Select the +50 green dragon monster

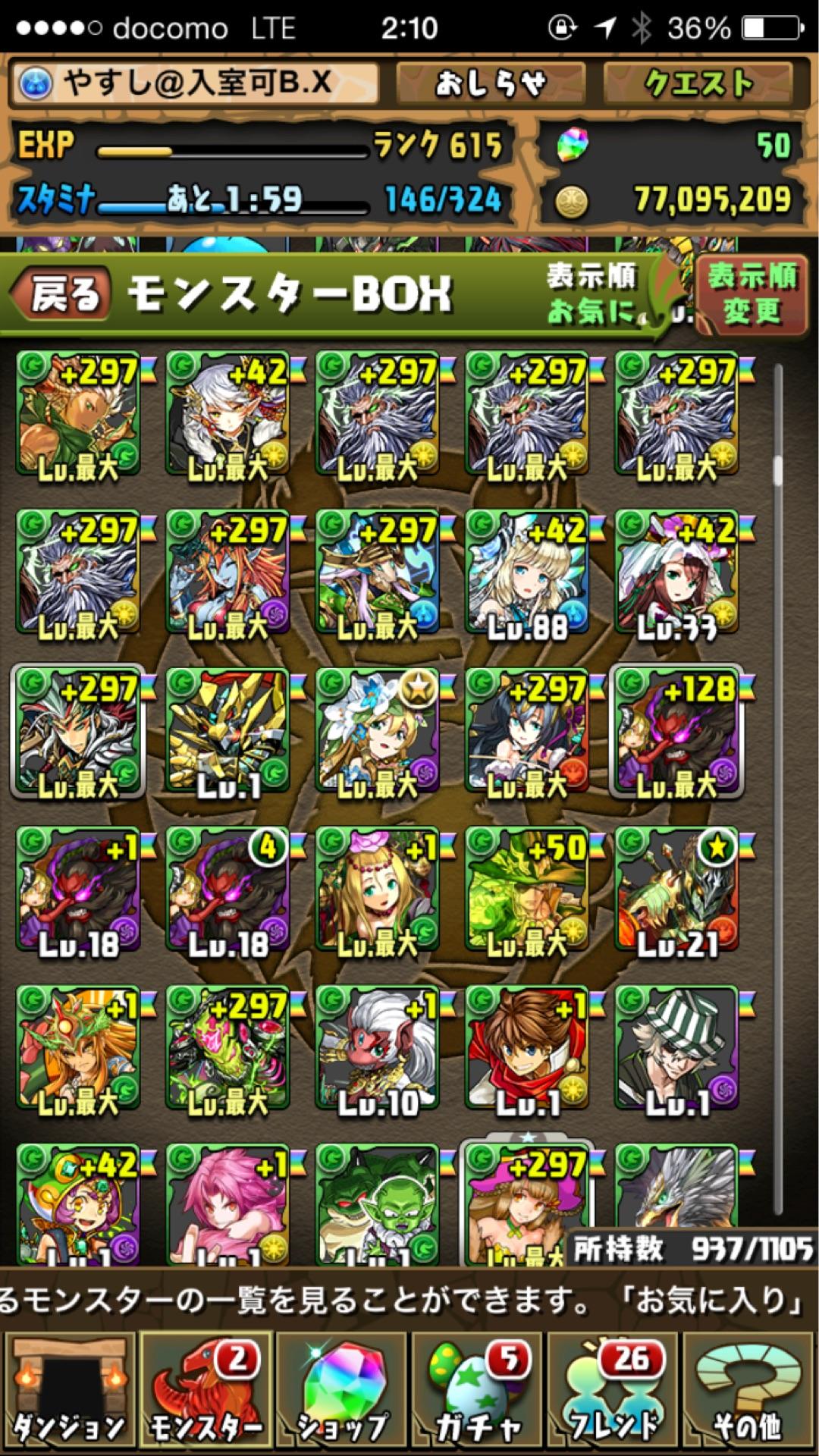(528, 890)
